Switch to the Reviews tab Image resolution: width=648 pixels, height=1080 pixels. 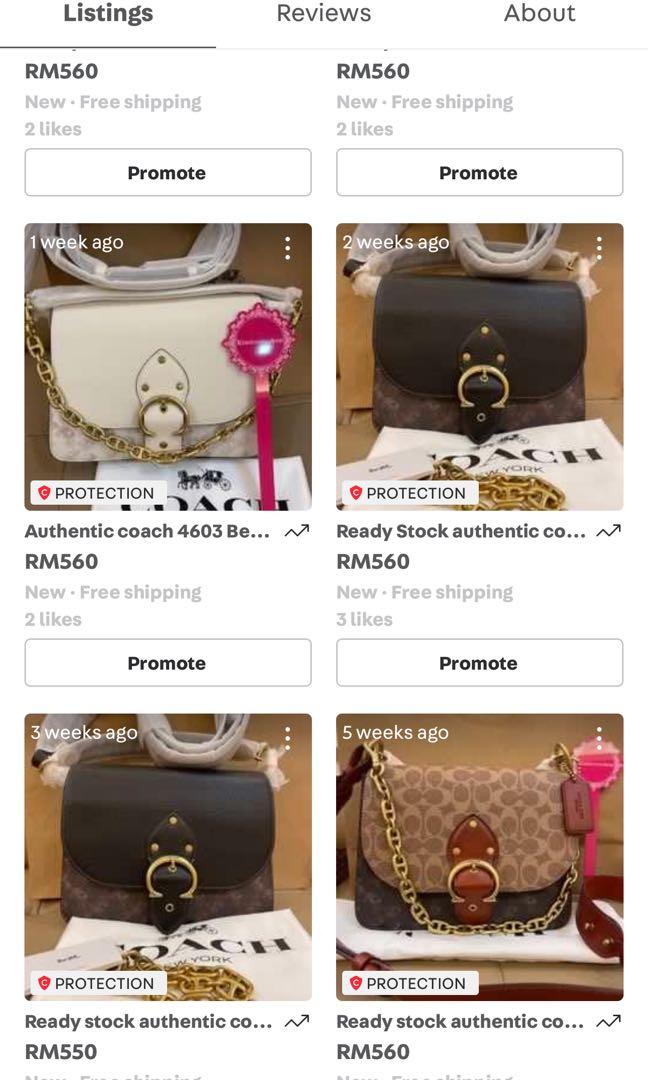tap(323, 14)
